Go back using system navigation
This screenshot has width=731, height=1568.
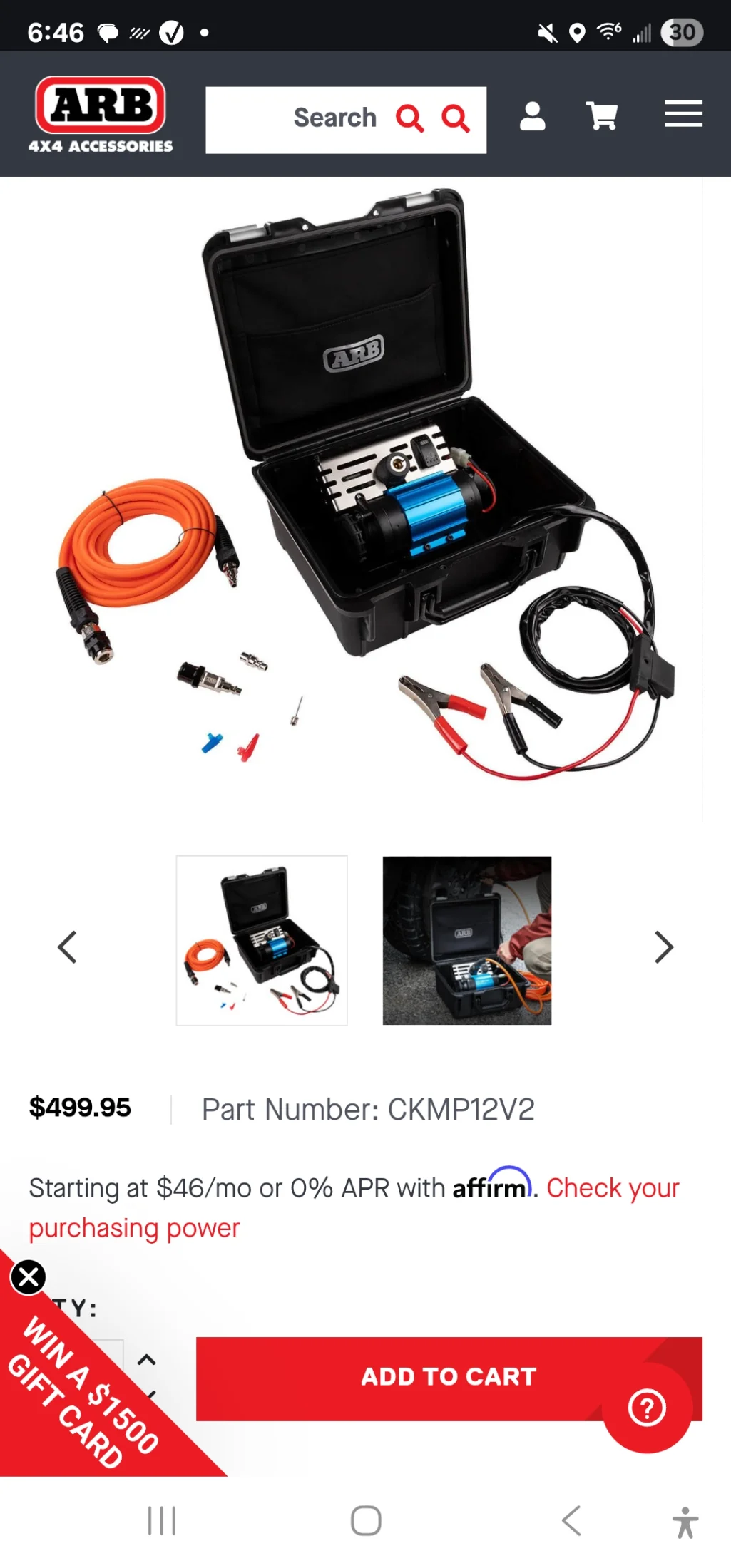pos(571,1521)
